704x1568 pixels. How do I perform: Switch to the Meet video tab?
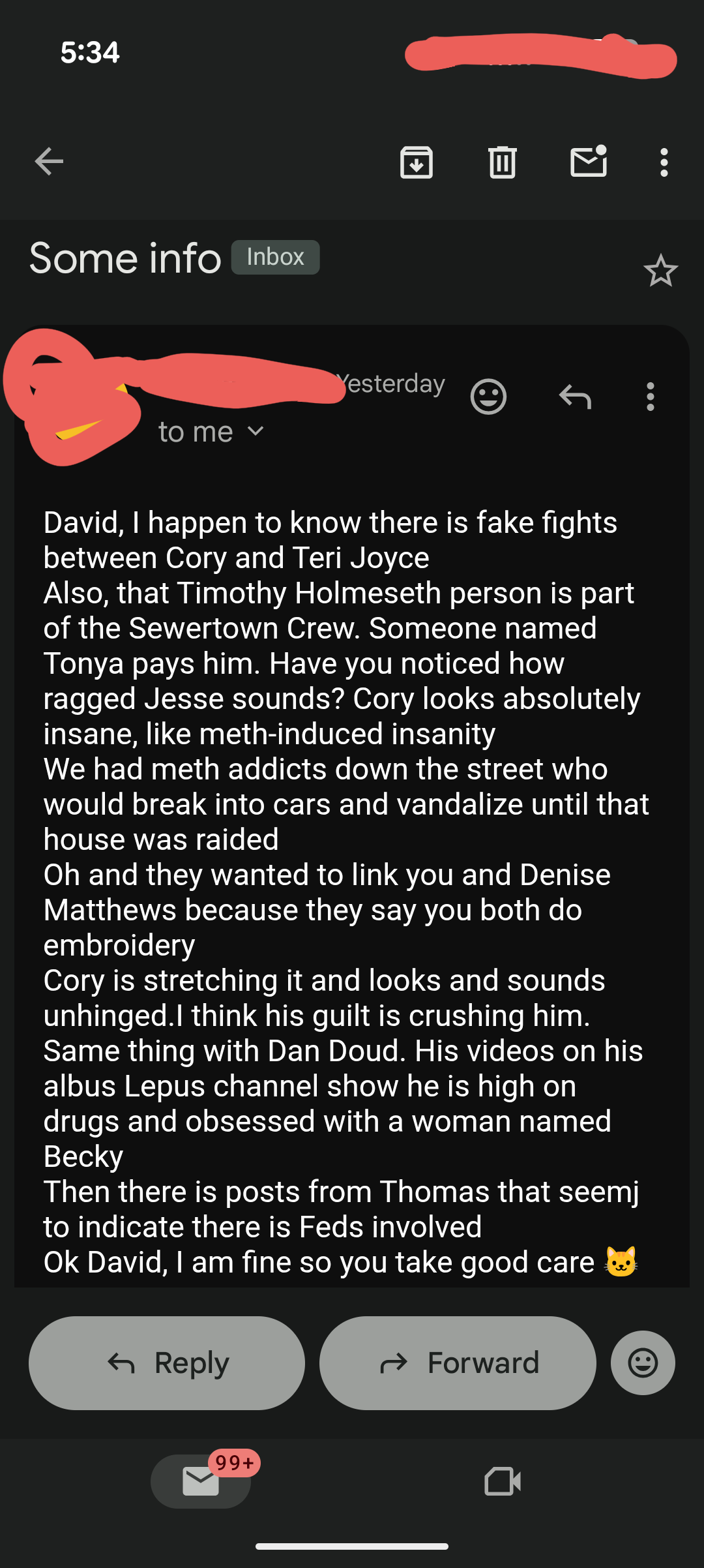(503, 1481)
